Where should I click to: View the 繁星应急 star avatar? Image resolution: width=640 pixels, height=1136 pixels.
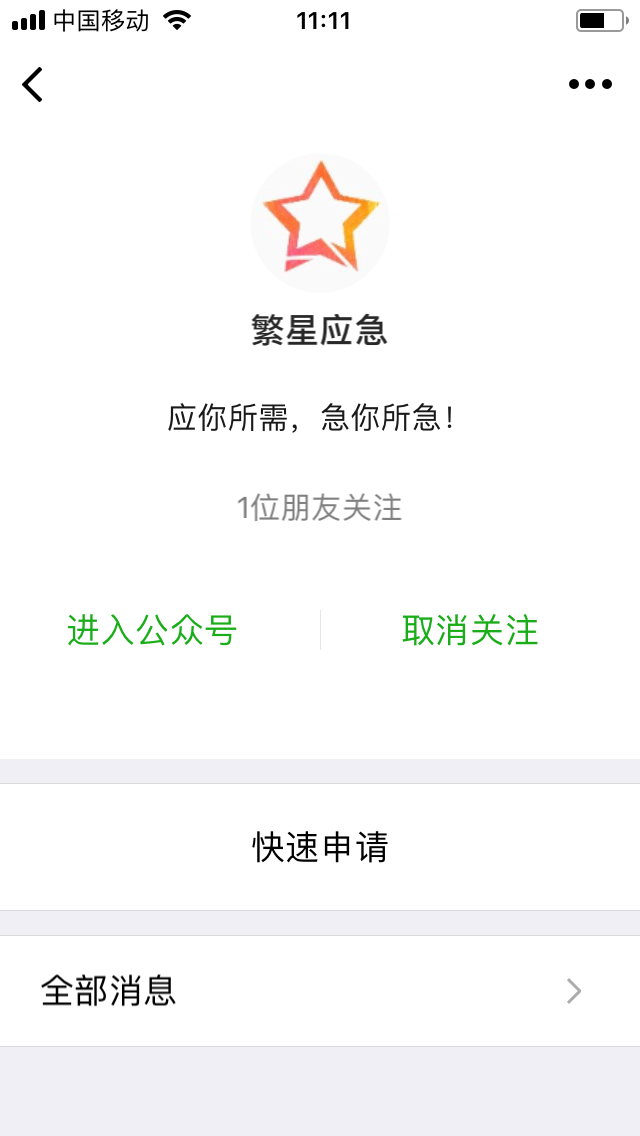click(x=320, y=223)
